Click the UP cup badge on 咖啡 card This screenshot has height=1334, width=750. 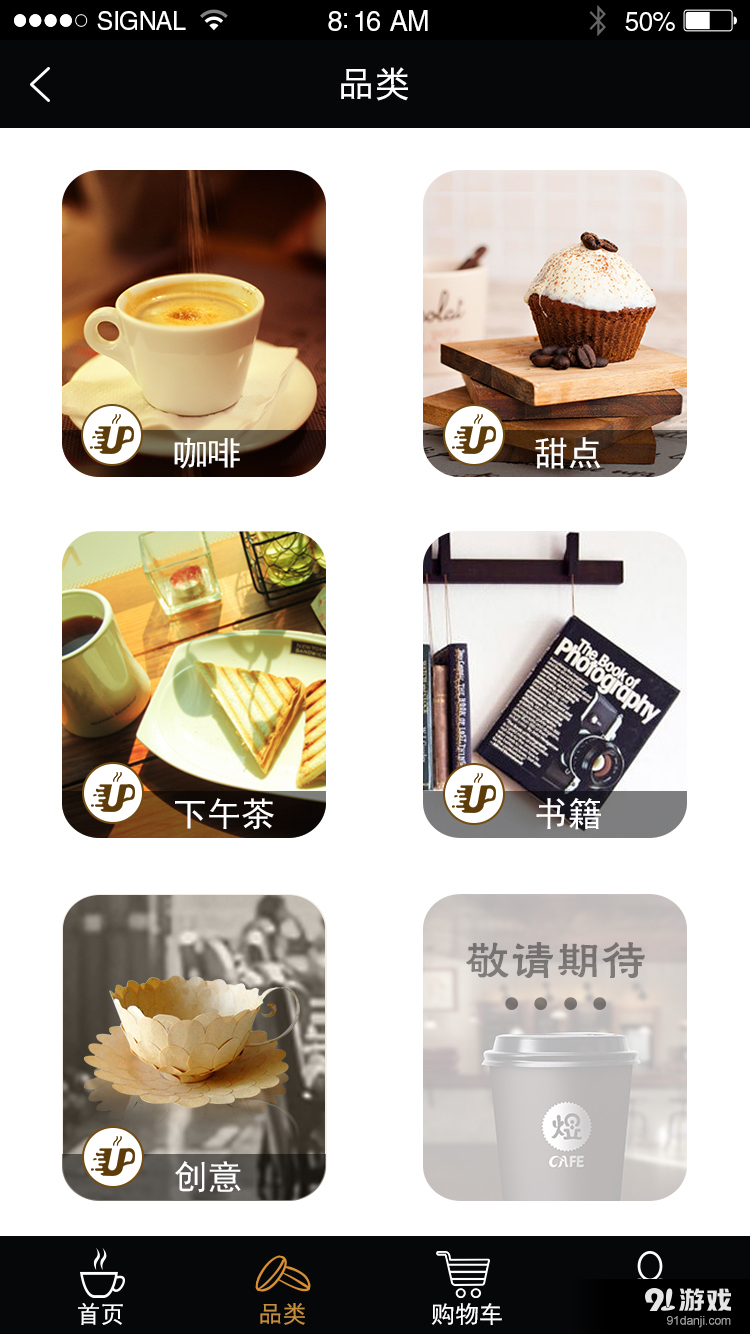pyautogui.click(x=111, y=435)
